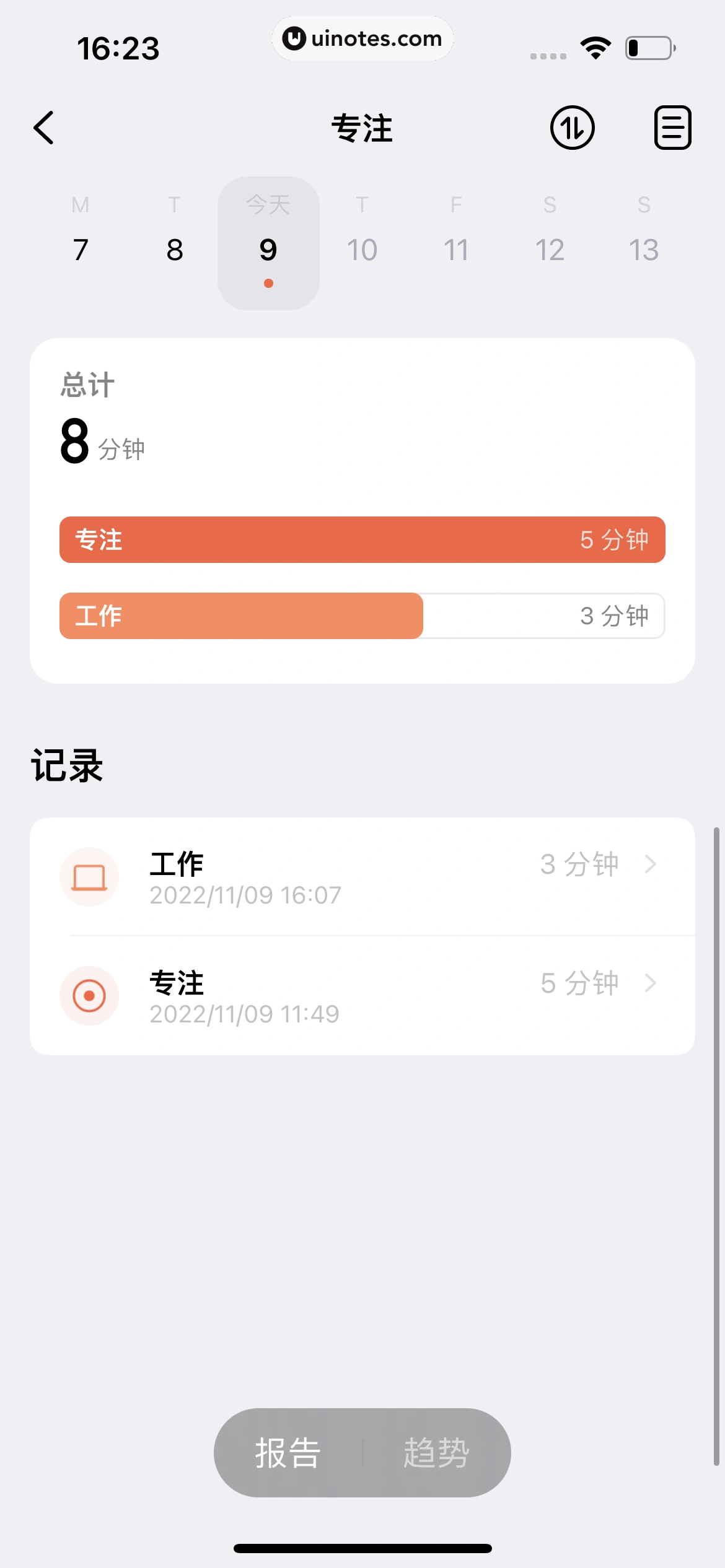Tap the Wi-Fi indicator in the status bar
Viewport: 725px width, 1568px height.
click(x=594, y=48)
